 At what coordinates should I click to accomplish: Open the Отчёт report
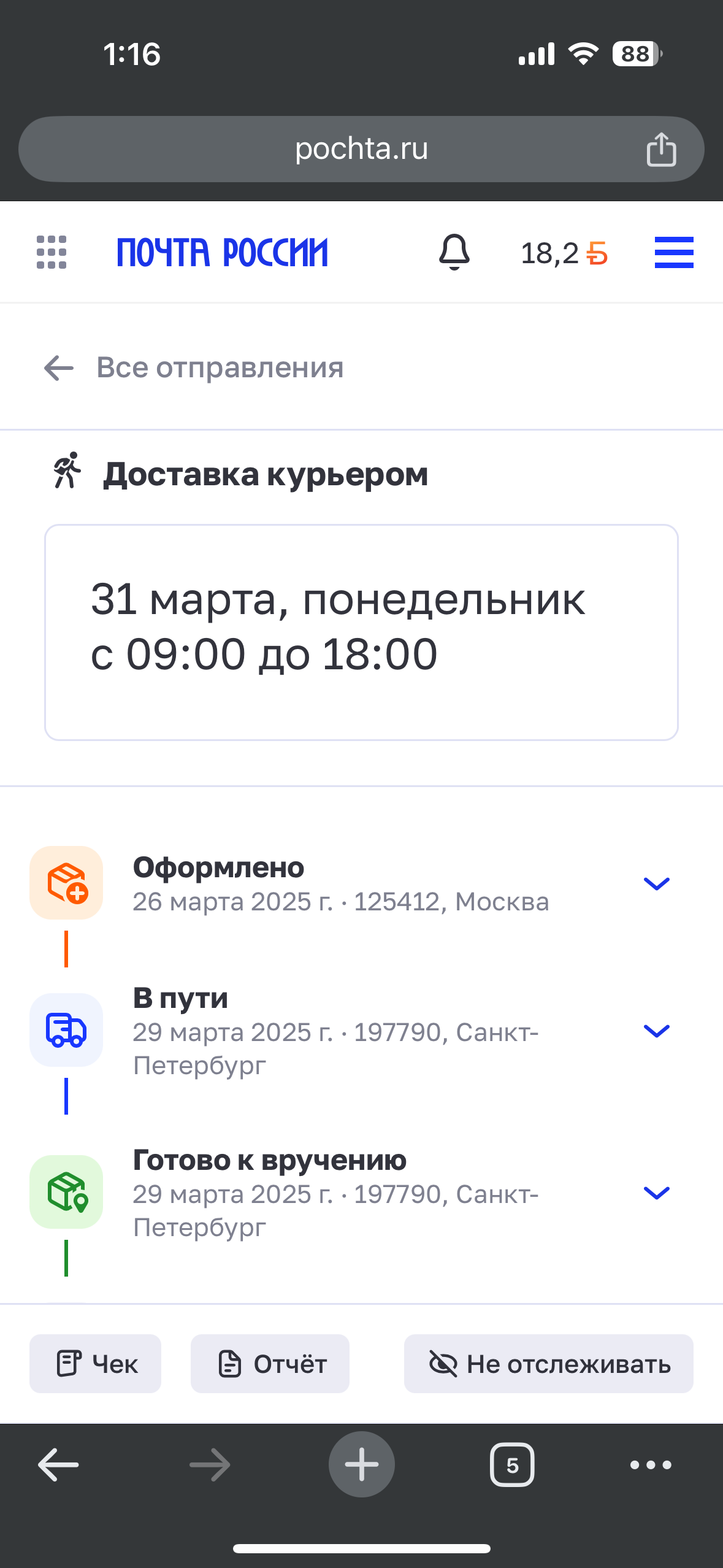[x=270, y=1364]
